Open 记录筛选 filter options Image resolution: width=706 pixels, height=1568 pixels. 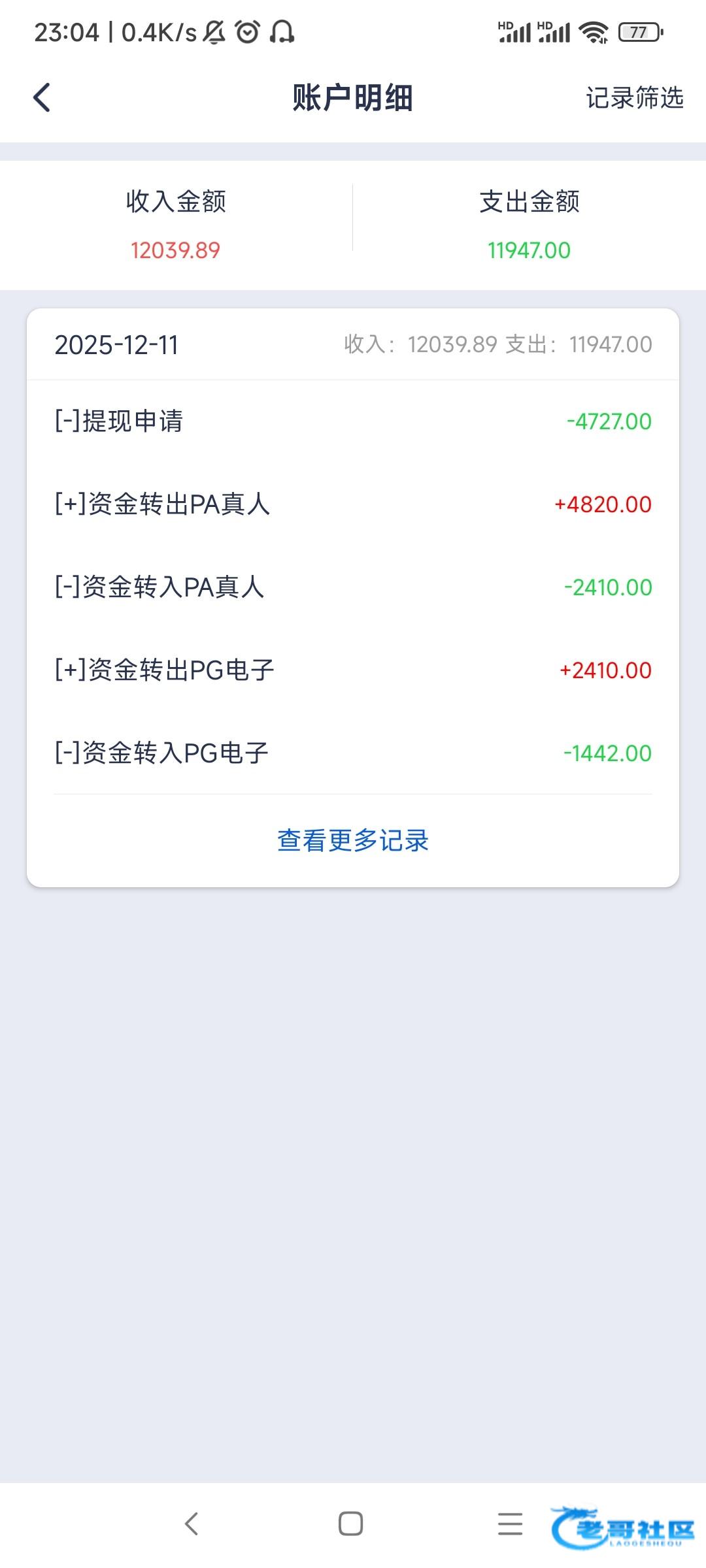point(634,98)
